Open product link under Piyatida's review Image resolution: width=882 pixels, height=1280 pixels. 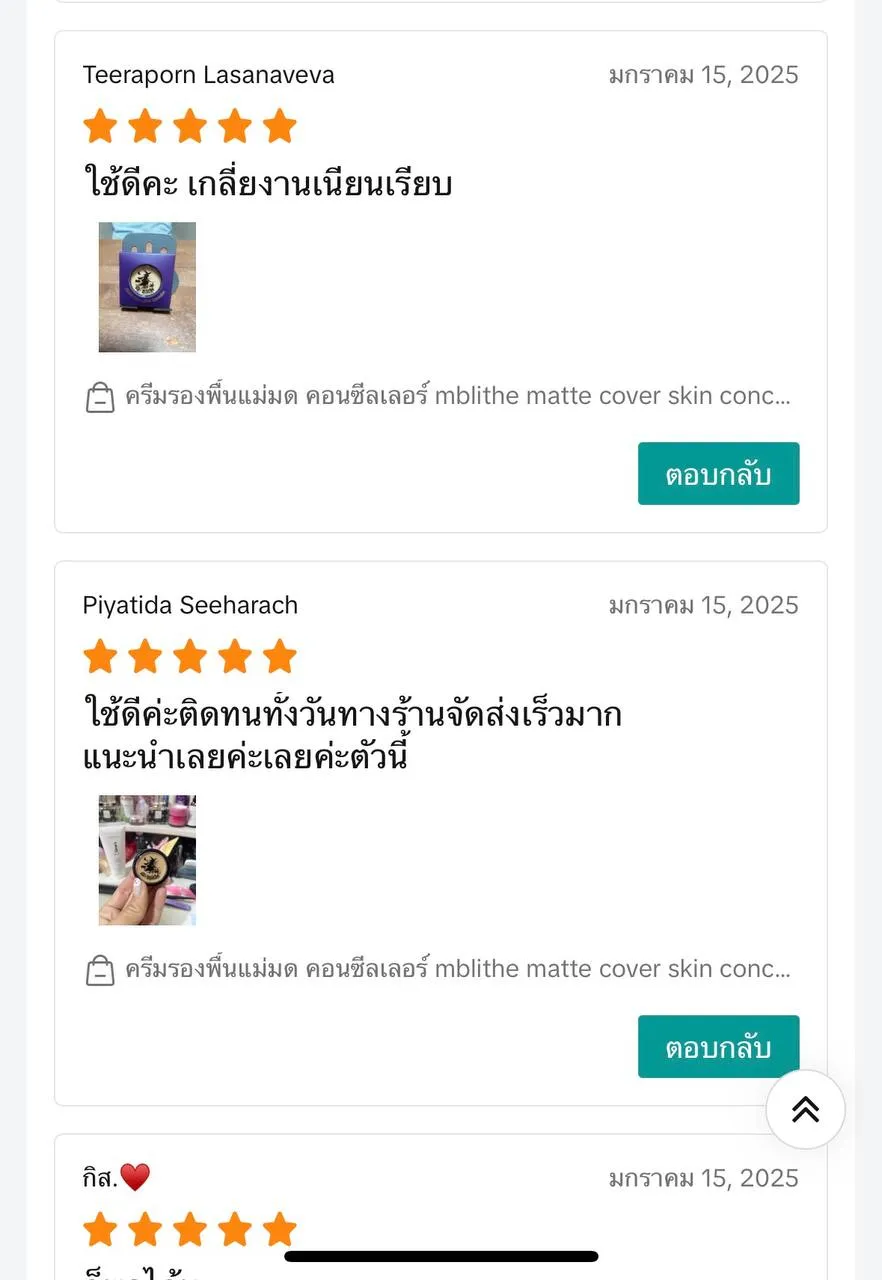(457, 969)
